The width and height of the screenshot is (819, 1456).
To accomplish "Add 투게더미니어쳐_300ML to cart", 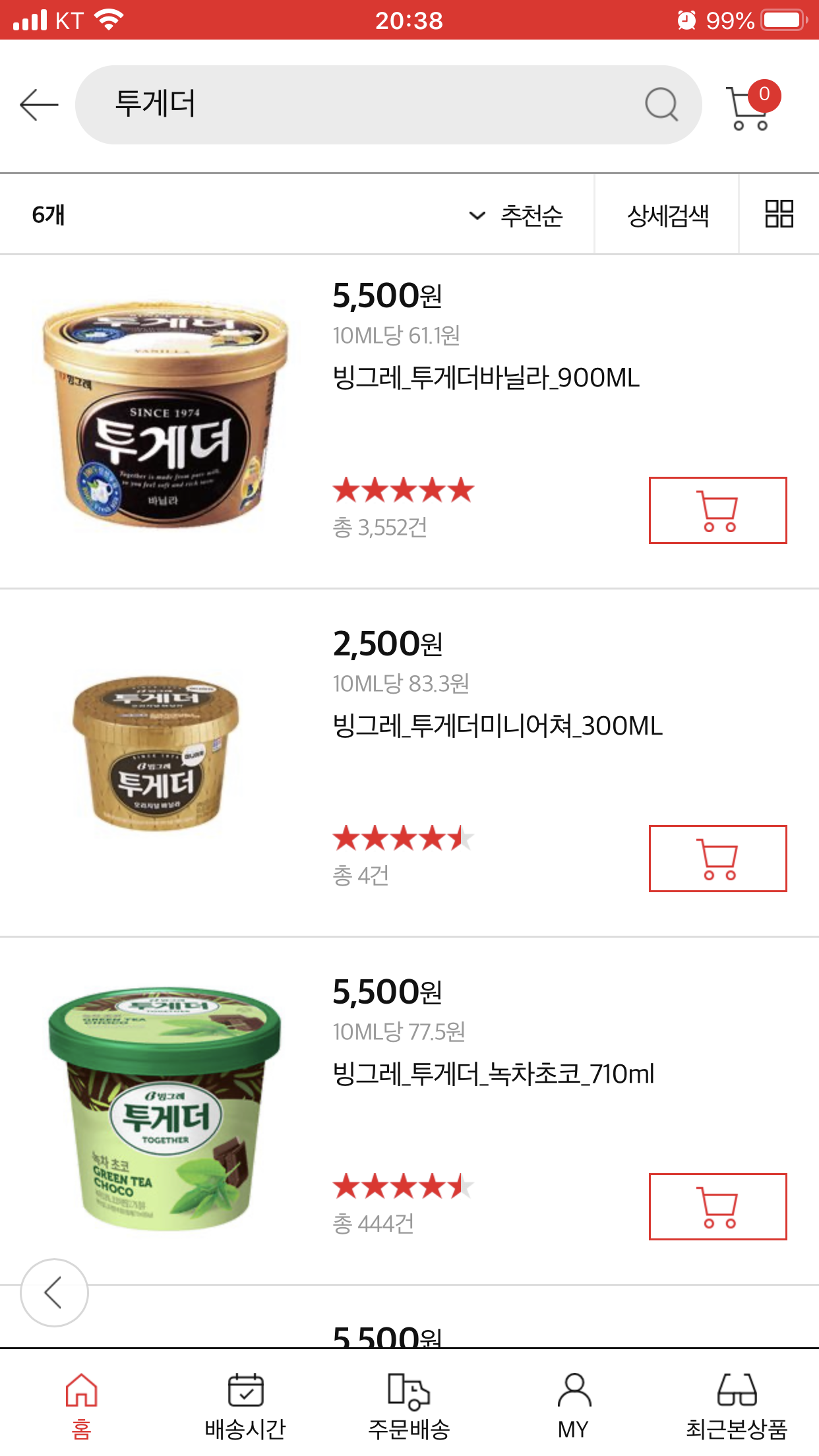I will (717, 859).
